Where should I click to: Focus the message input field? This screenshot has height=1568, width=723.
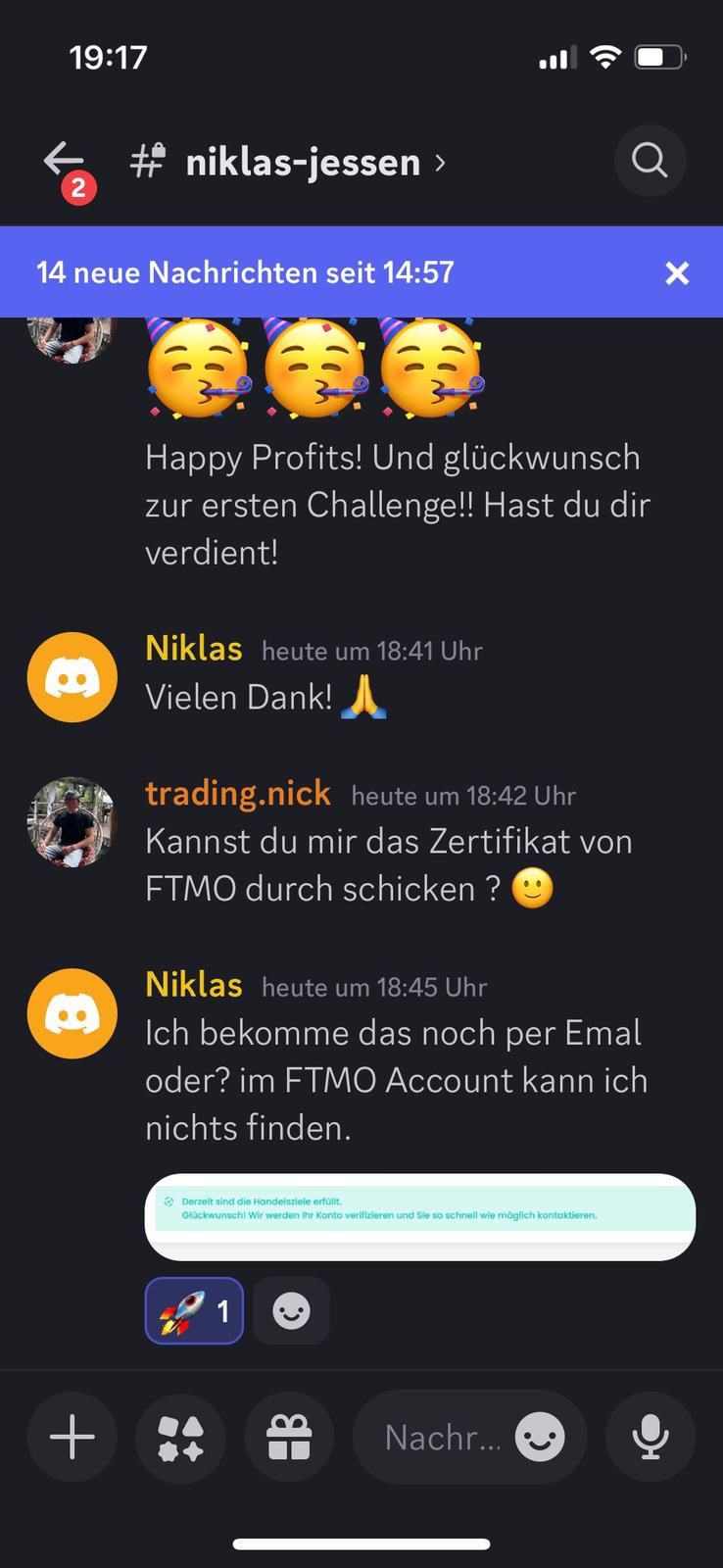click(x=441, y=1438)
